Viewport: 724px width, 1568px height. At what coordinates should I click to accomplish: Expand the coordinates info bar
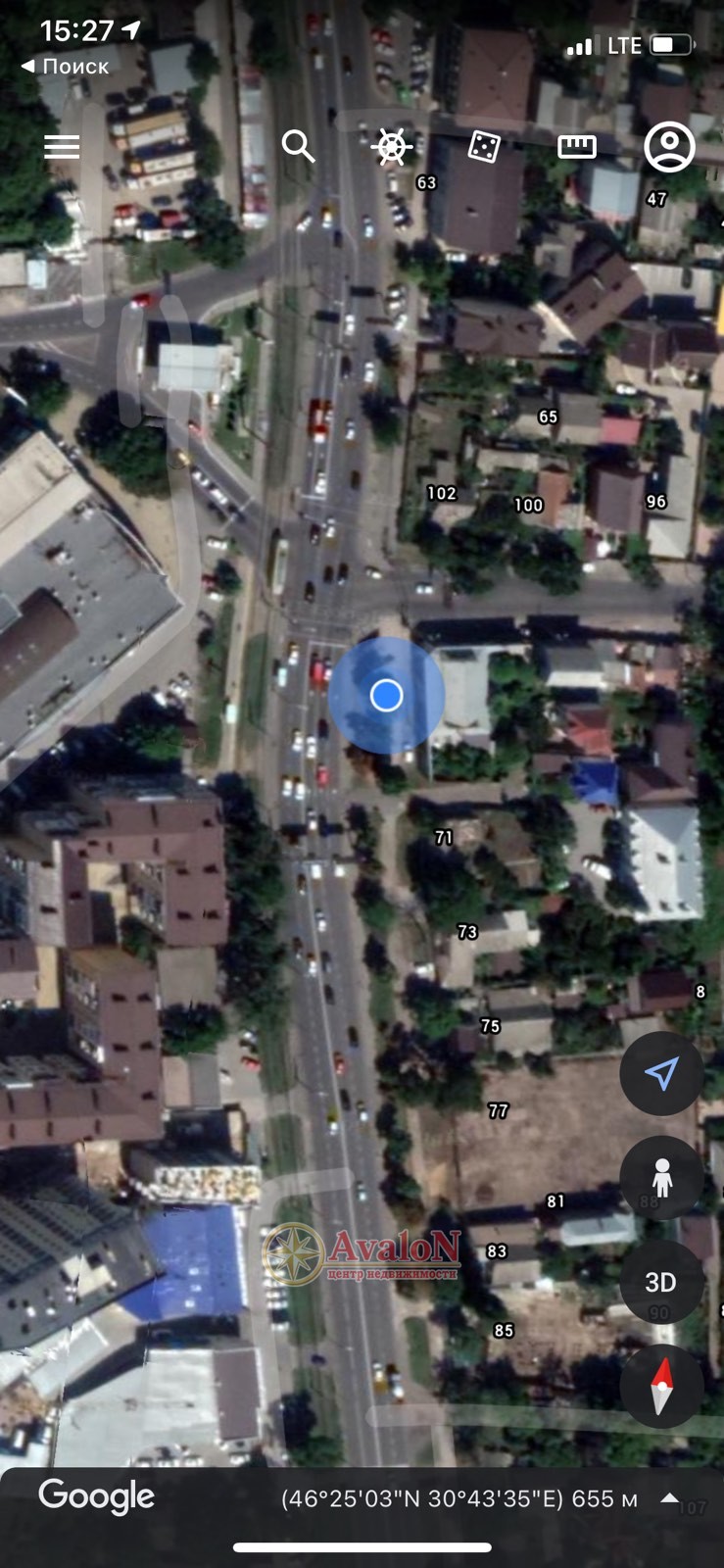pos(670,1498)
